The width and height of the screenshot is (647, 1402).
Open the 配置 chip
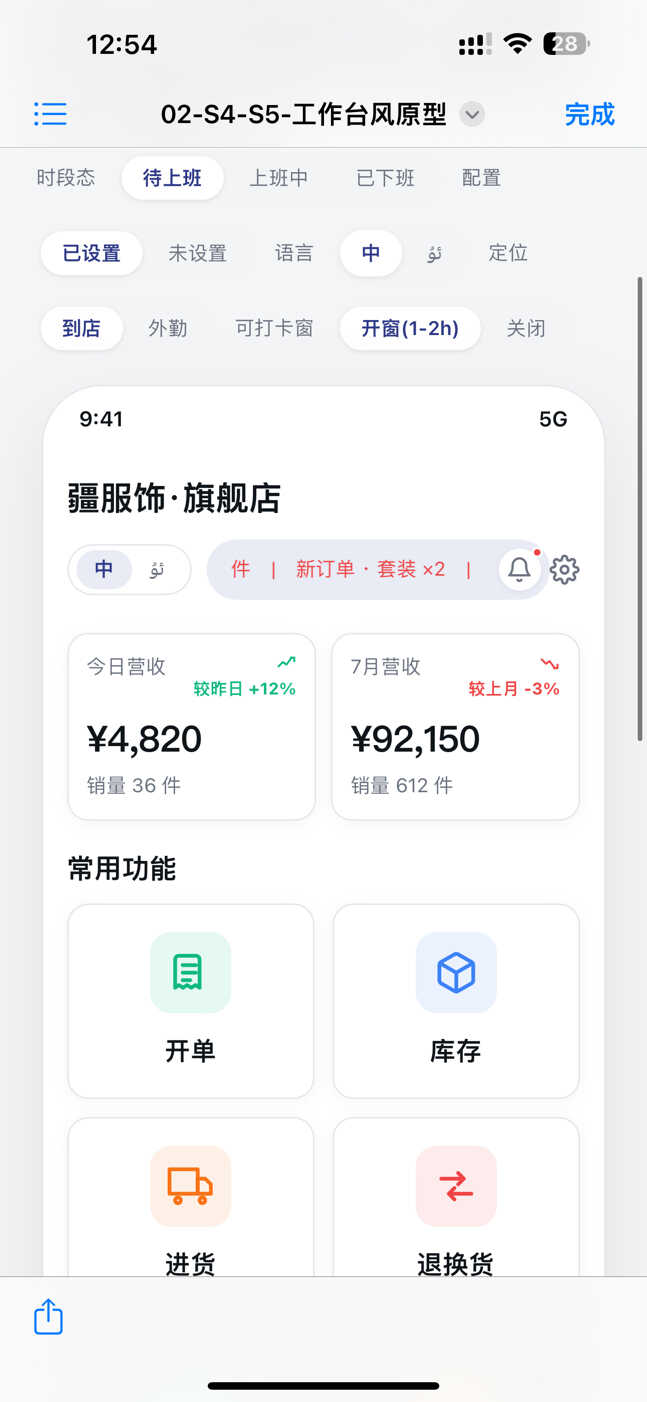[x=481, y=178]
